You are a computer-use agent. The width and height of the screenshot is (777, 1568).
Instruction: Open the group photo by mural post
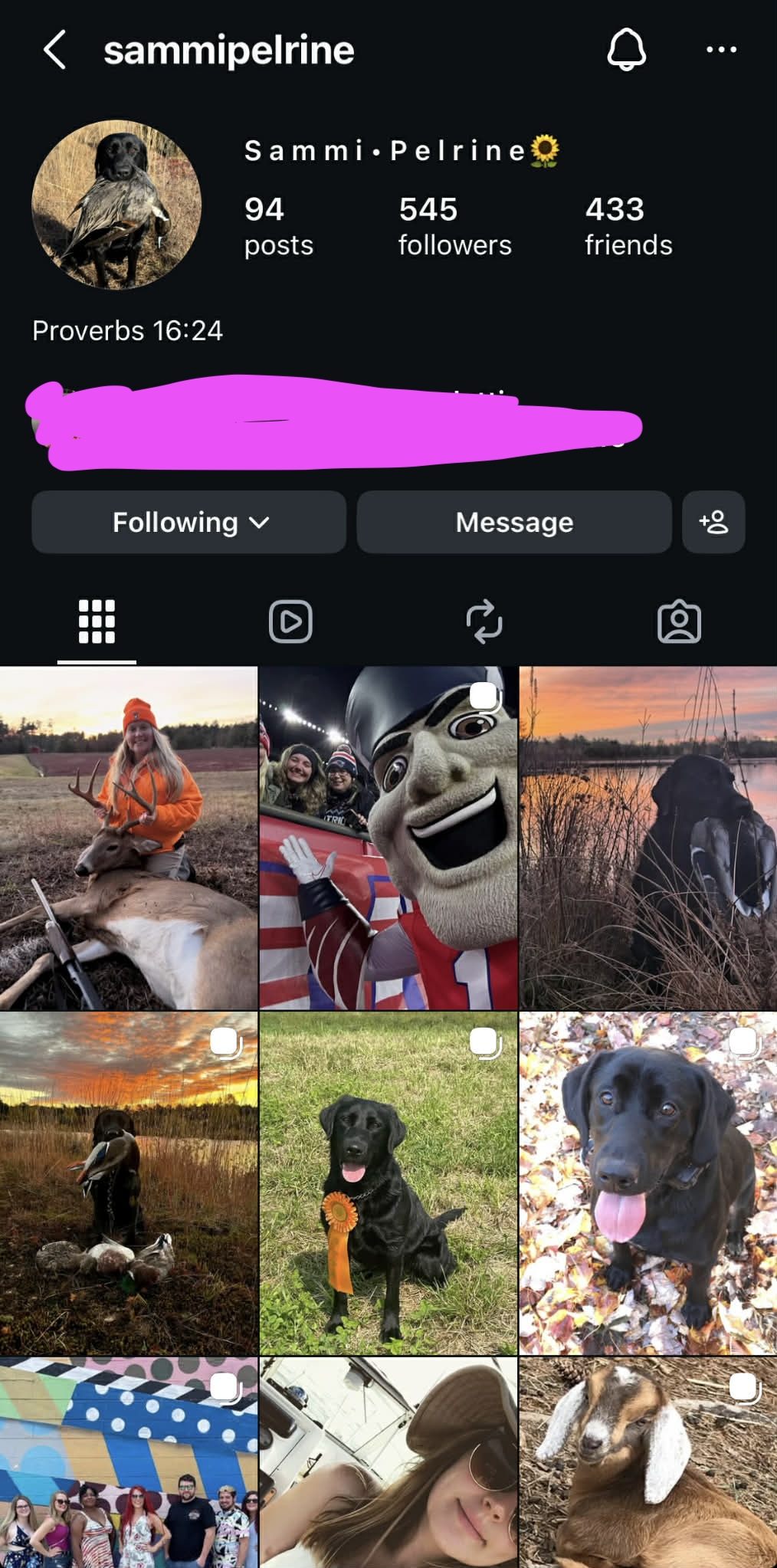point(129,1462)
